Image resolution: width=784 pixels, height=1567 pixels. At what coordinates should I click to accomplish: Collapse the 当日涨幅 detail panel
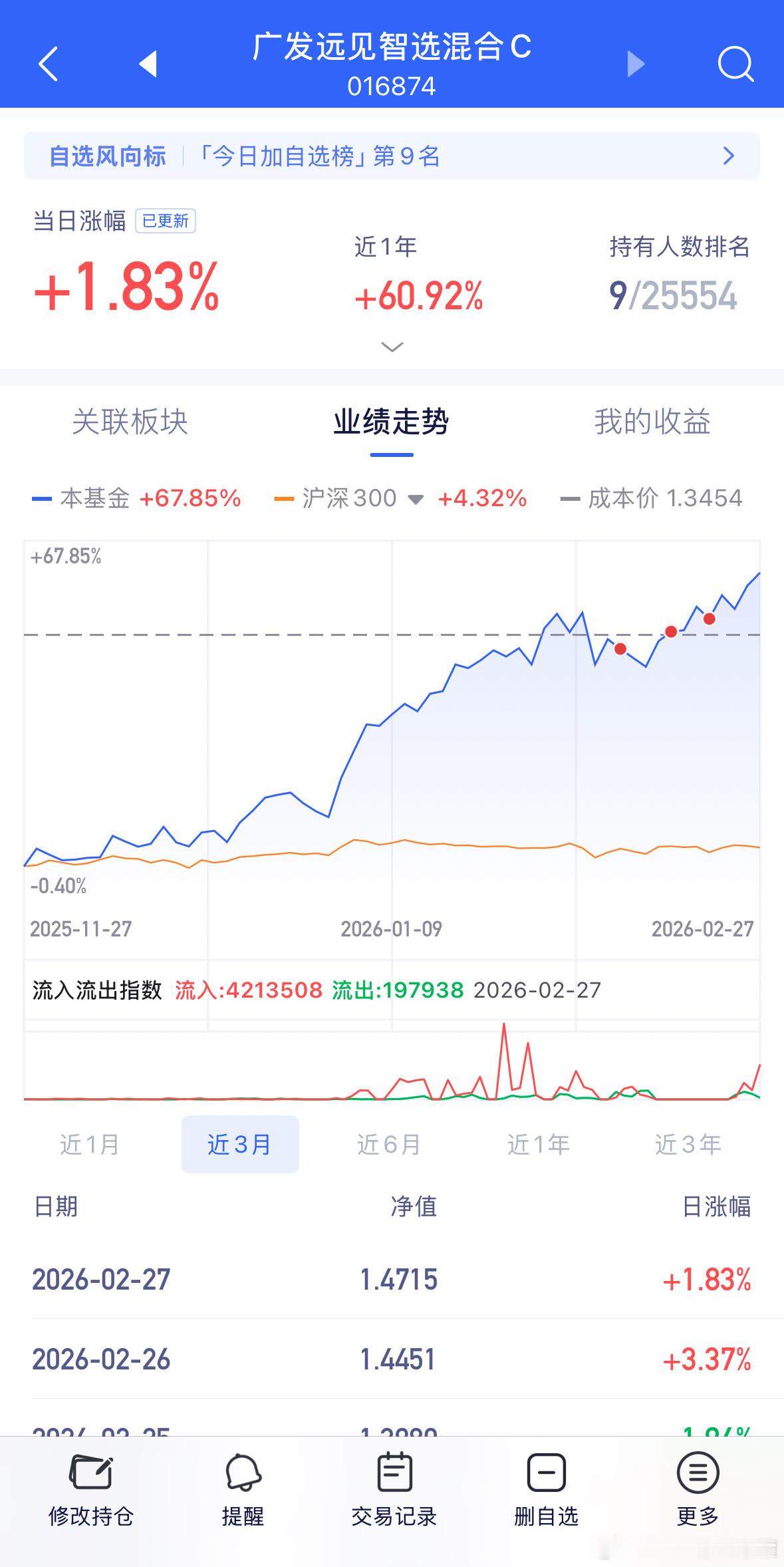[x=392, y=345]
